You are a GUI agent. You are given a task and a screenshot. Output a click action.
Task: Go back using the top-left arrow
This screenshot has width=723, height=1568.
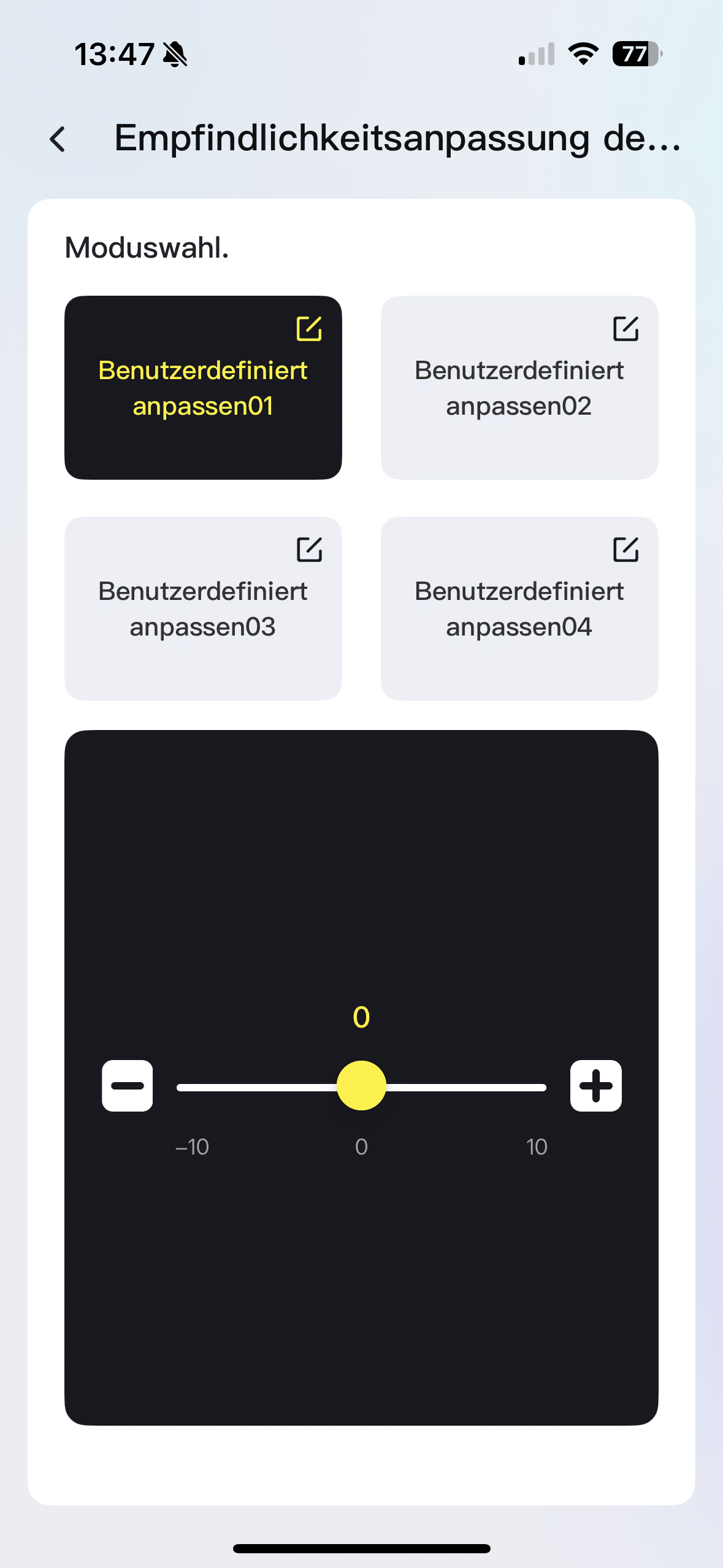tap(58, 139)
